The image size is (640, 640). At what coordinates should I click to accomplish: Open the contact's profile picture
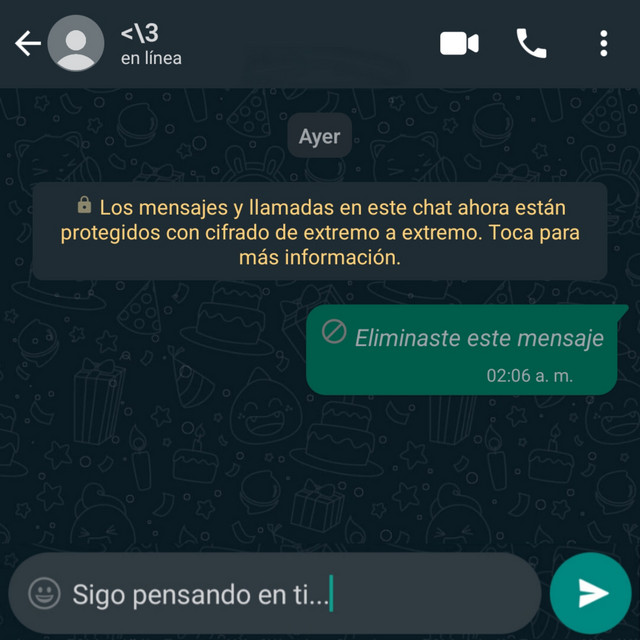pyautogui.click(x=76, y=43)
